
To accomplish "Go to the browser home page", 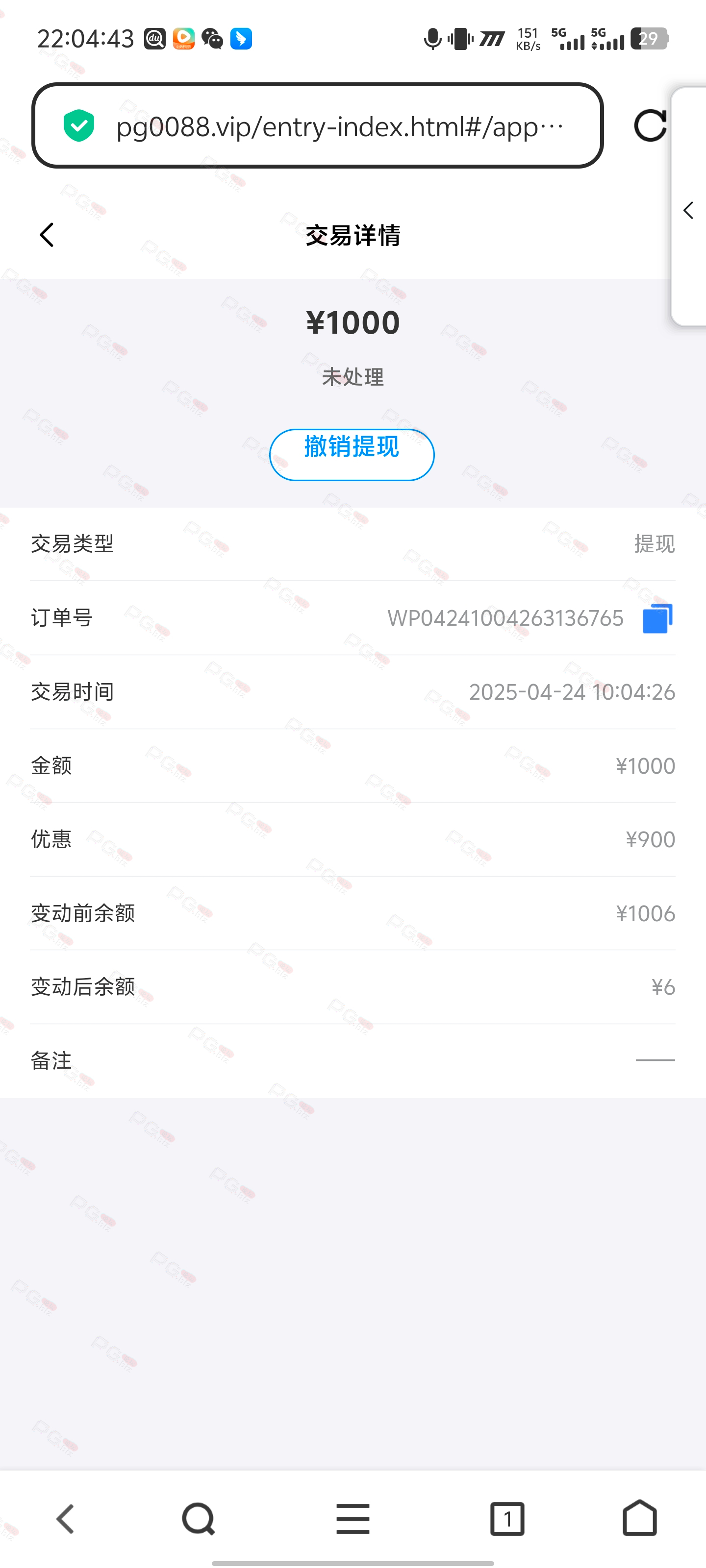I will click(640, 1519).
